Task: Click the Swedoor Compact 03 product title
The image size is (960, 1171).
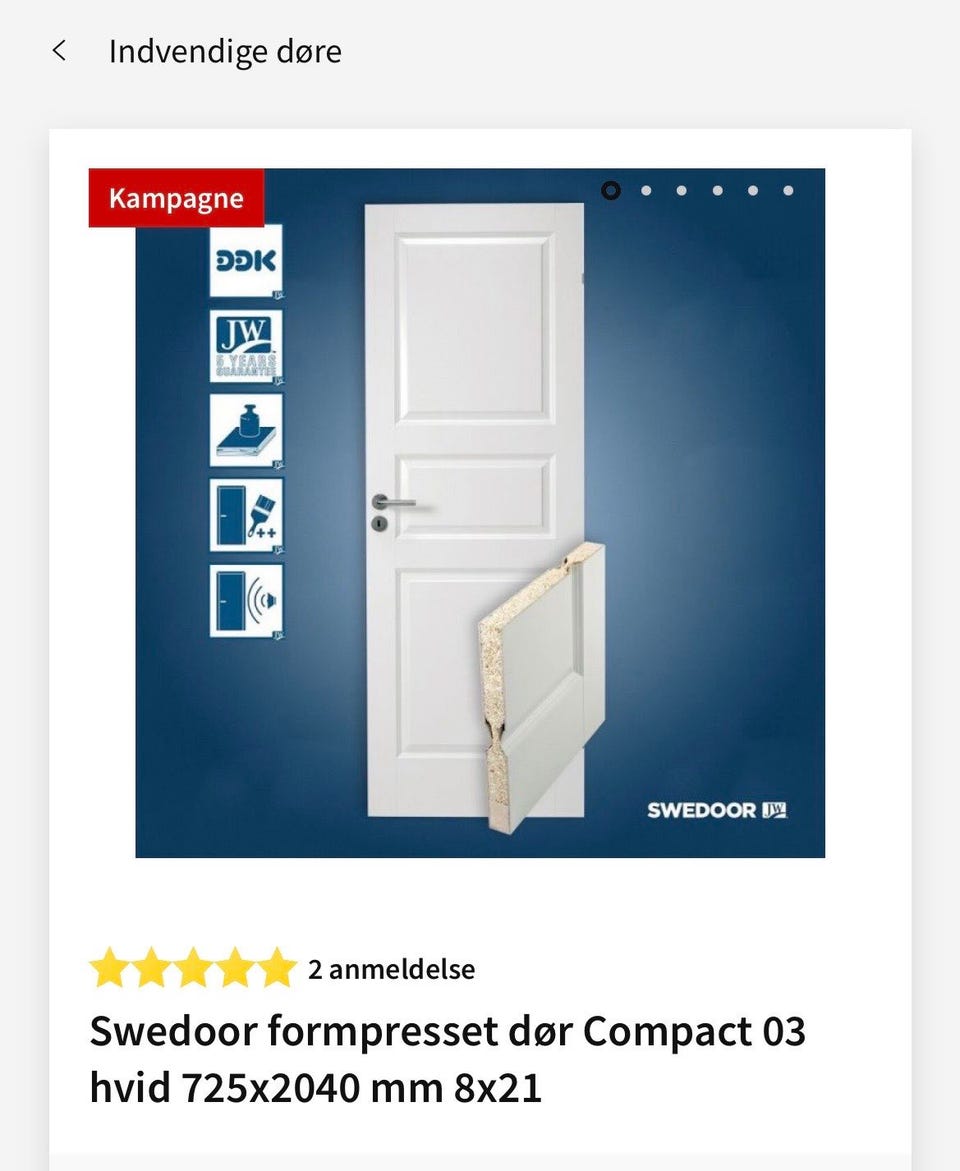Action: tap(449, 1058)
